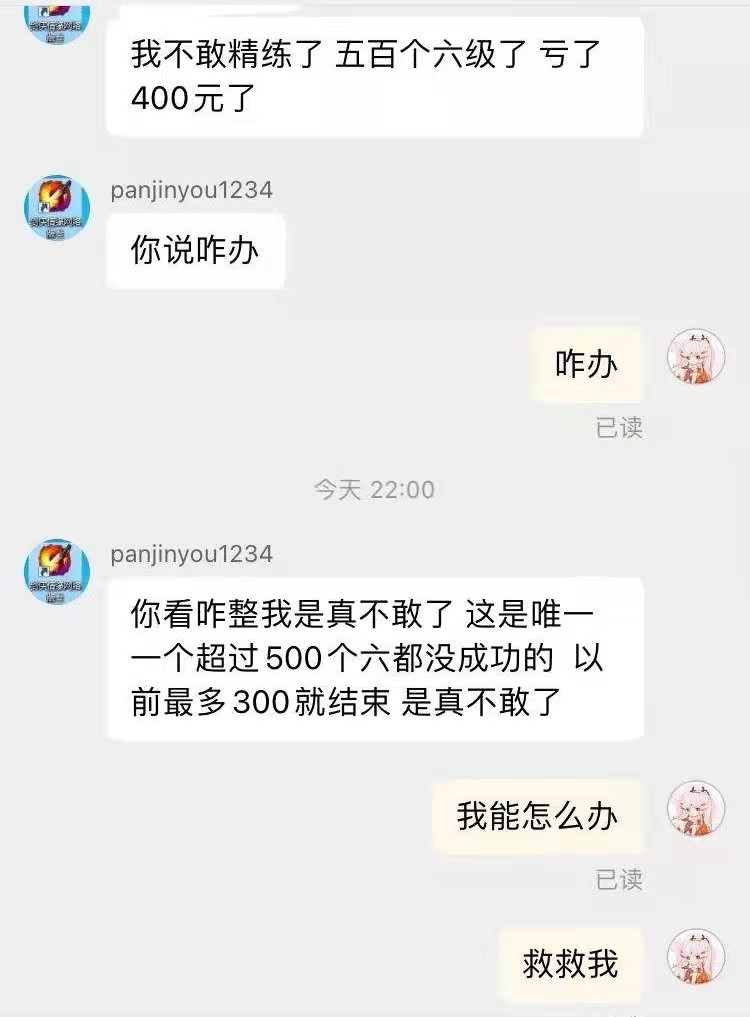Open the partially visible avatar at screen top
This screenshot has width=750, height=1017.
[x=56, y=18]
